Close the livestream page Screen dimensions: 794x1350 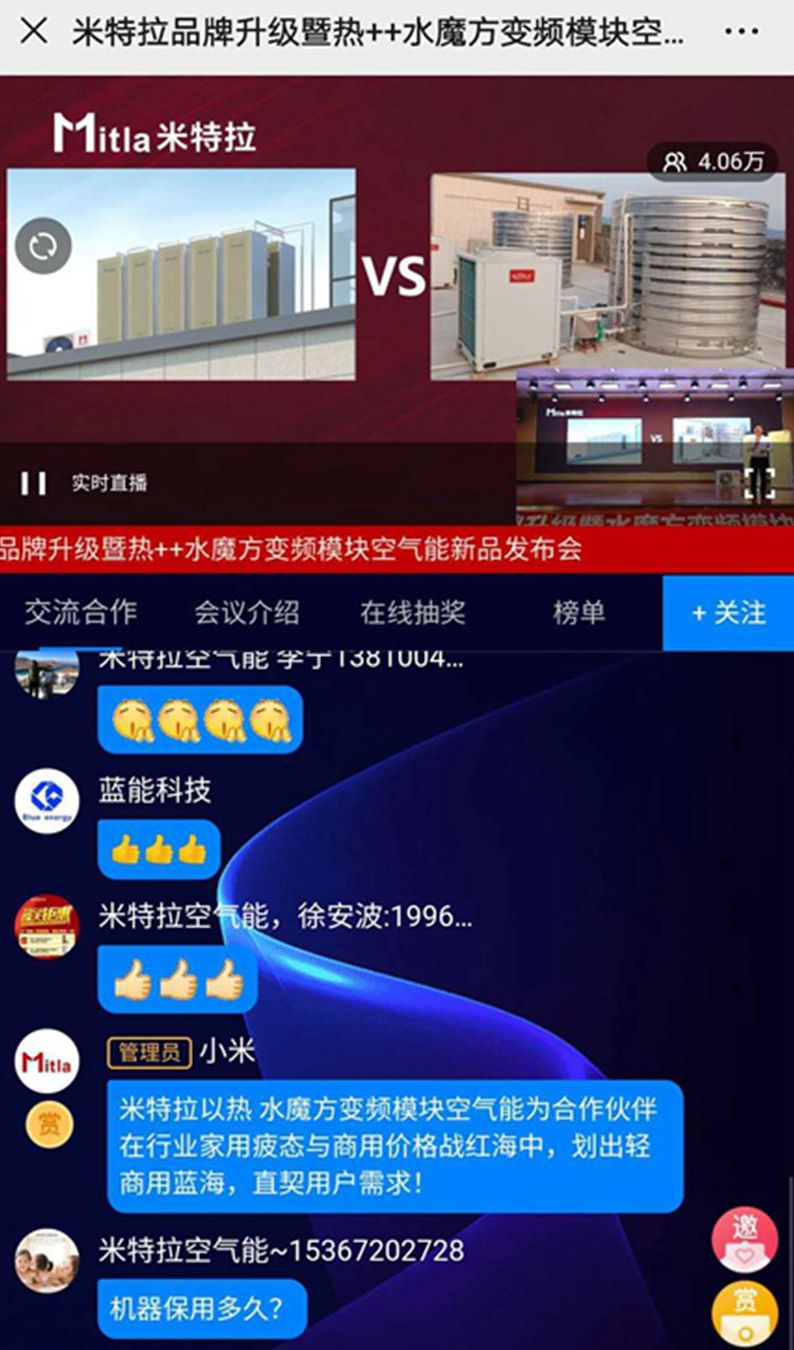click(33, 31)
